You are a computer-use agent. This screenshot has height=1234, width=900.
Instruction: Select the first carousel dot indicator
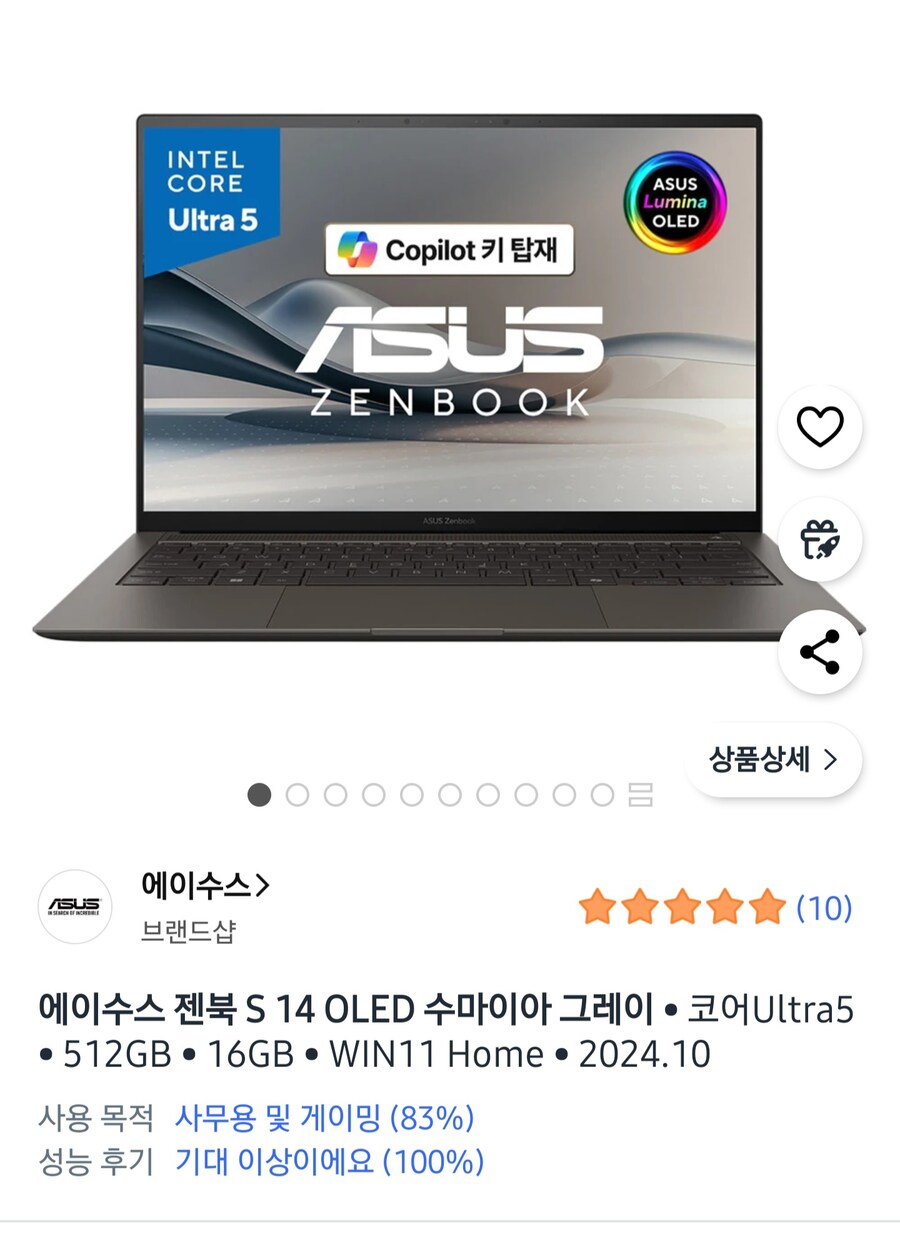coord(261,796)
